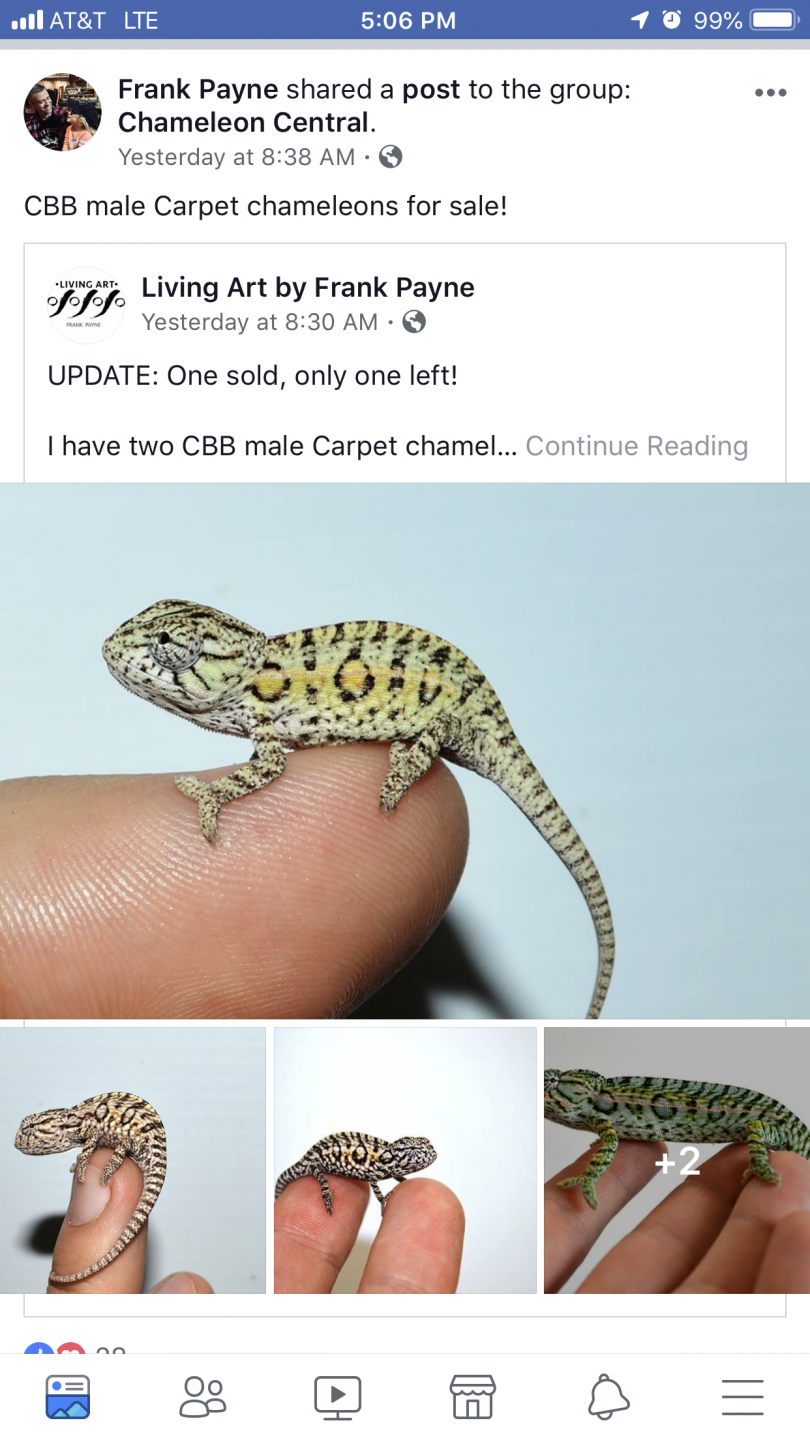The height and width of the screenshot is (1440, 810).
Task: Expand post with Continue Reading
Action: coord(636,446)
